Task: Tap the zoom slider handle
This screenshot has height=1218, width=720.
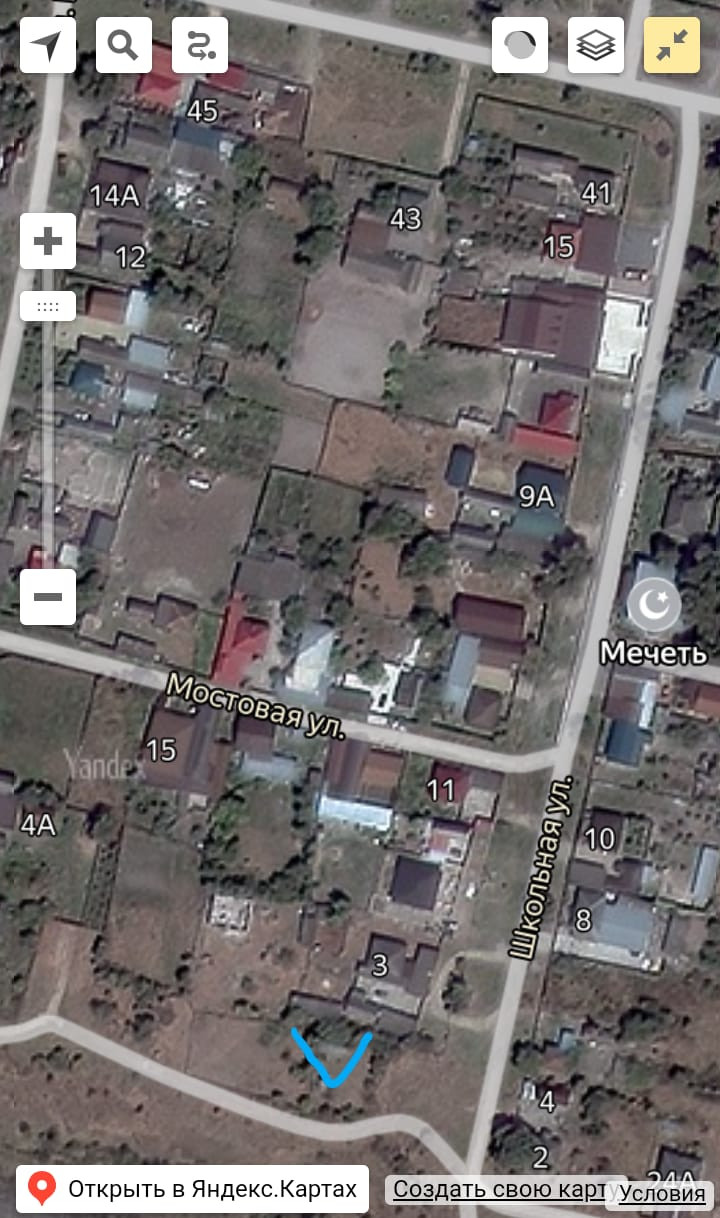Action: click(48, 306)
